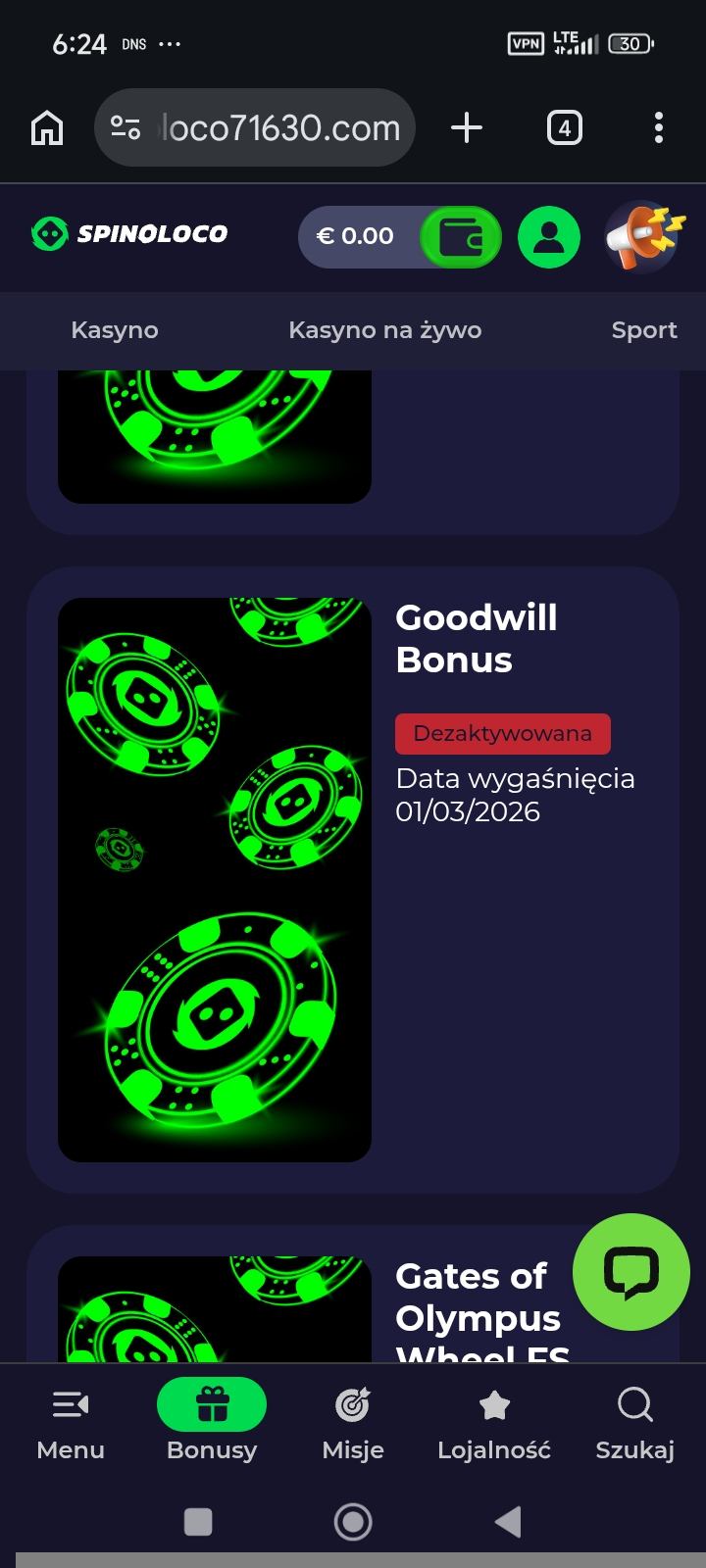Open the browser home page
This screenshot has height=1568, width=706.
(47, 128)
